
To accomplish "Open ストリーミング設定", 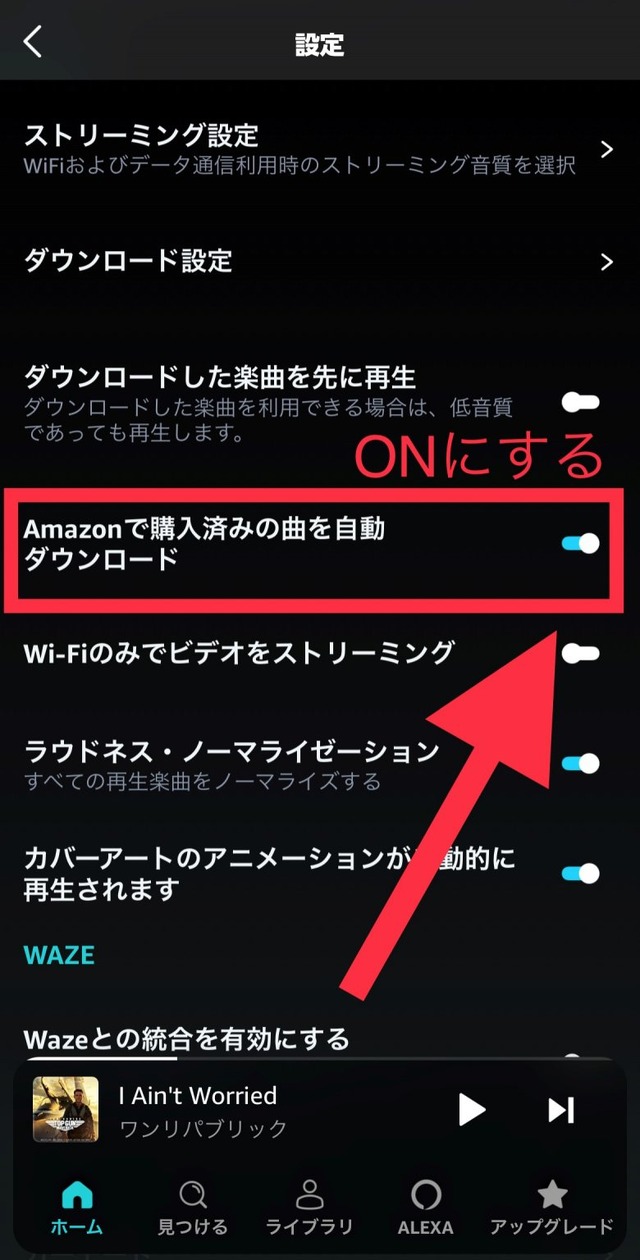I will [x=320, y=148].
